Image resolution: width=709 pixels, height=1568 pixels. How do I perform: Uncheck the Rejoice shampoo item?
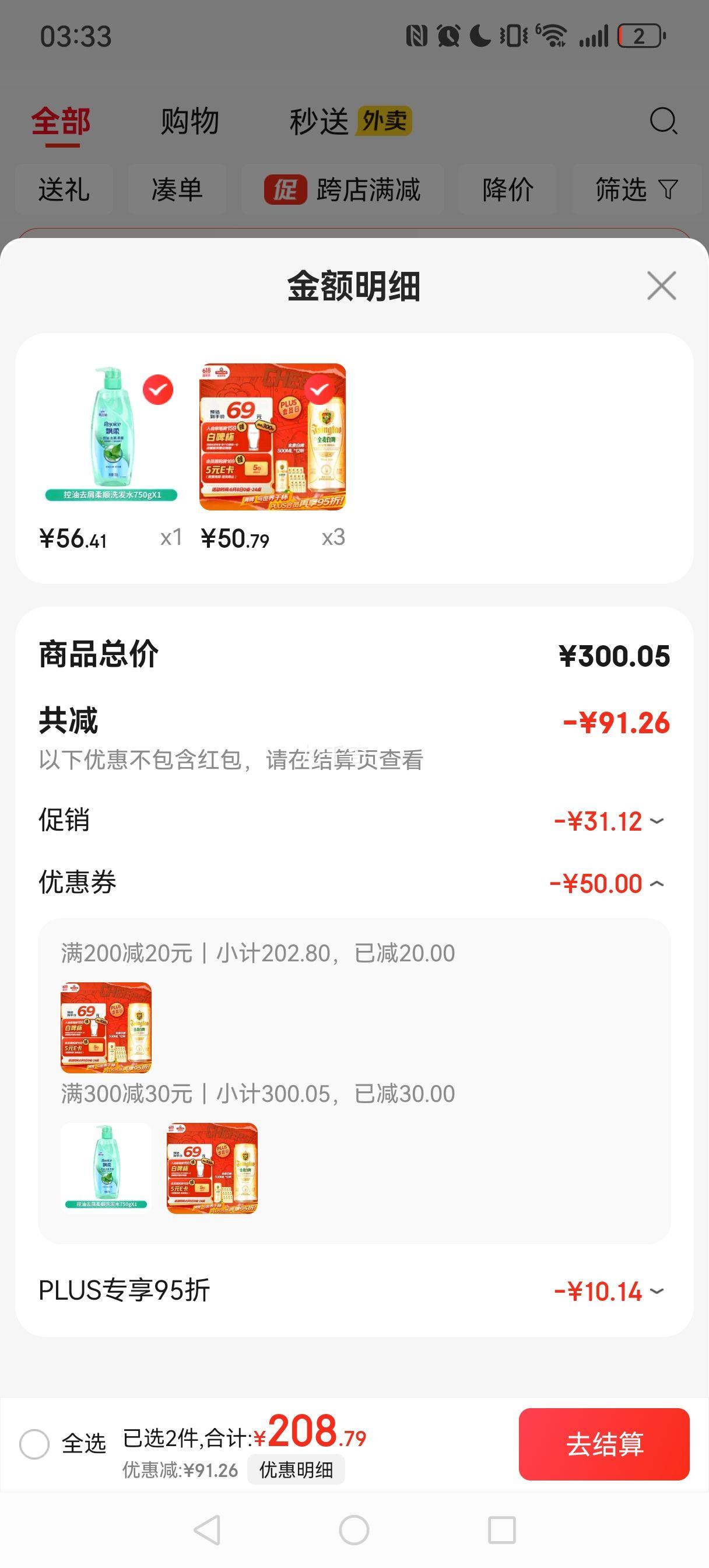click(157, 390)
